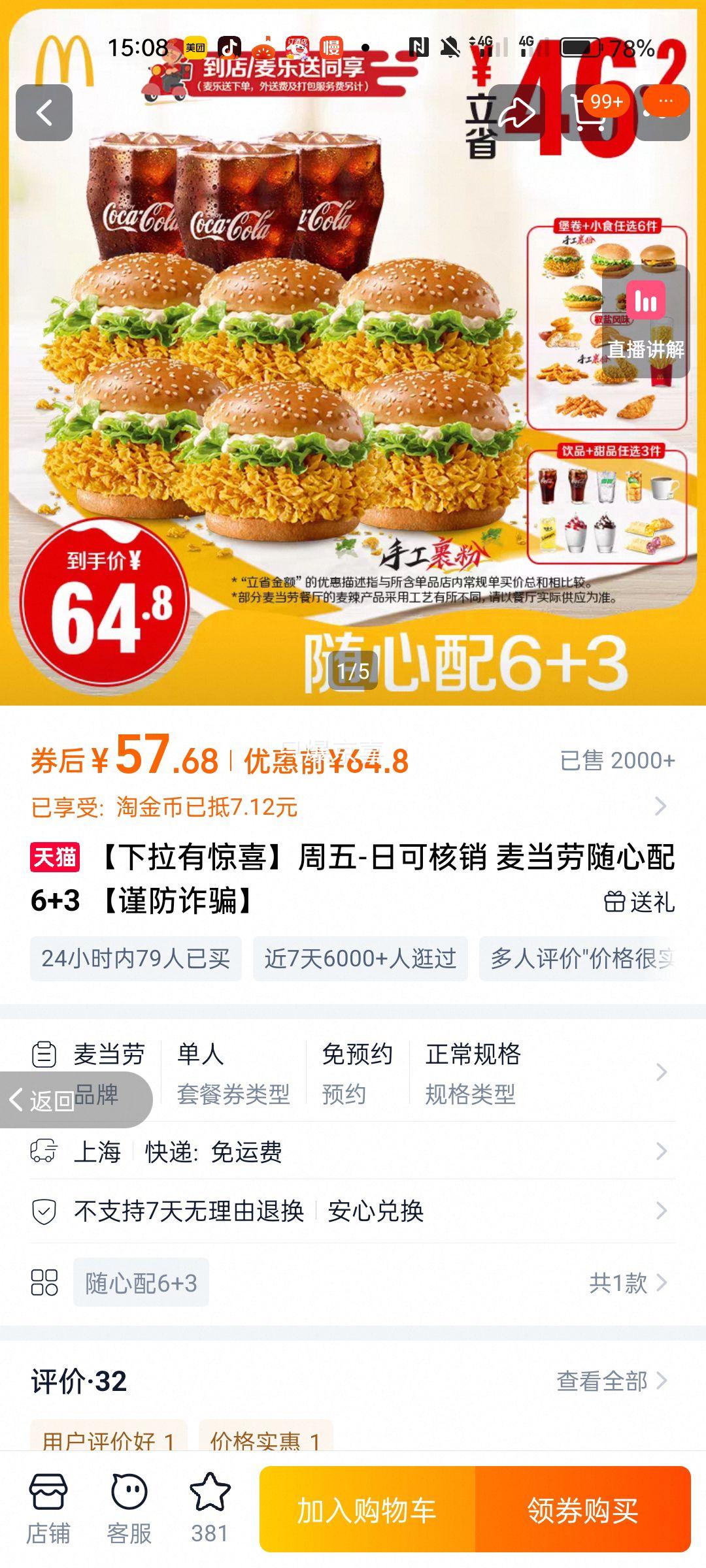Open the orange more-options menu
The width and height of the screenshot is (706, 1568).
tap(665, 101)
